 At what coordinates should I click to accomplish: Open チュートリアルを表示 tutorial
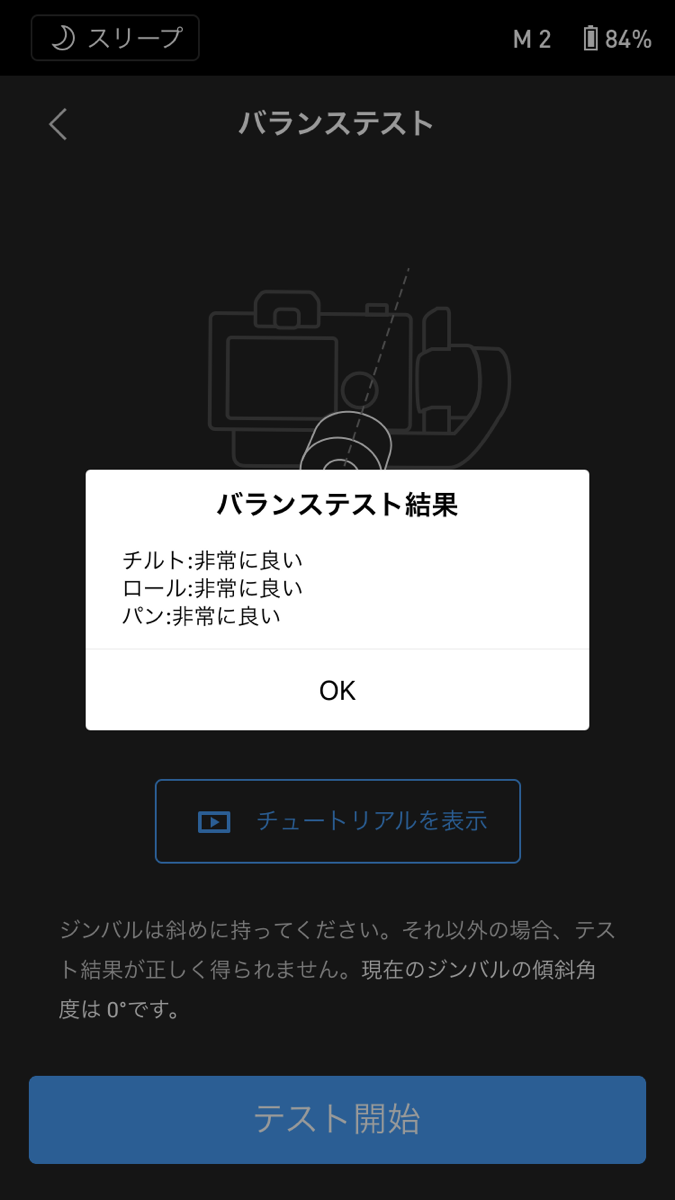(338, 821)
